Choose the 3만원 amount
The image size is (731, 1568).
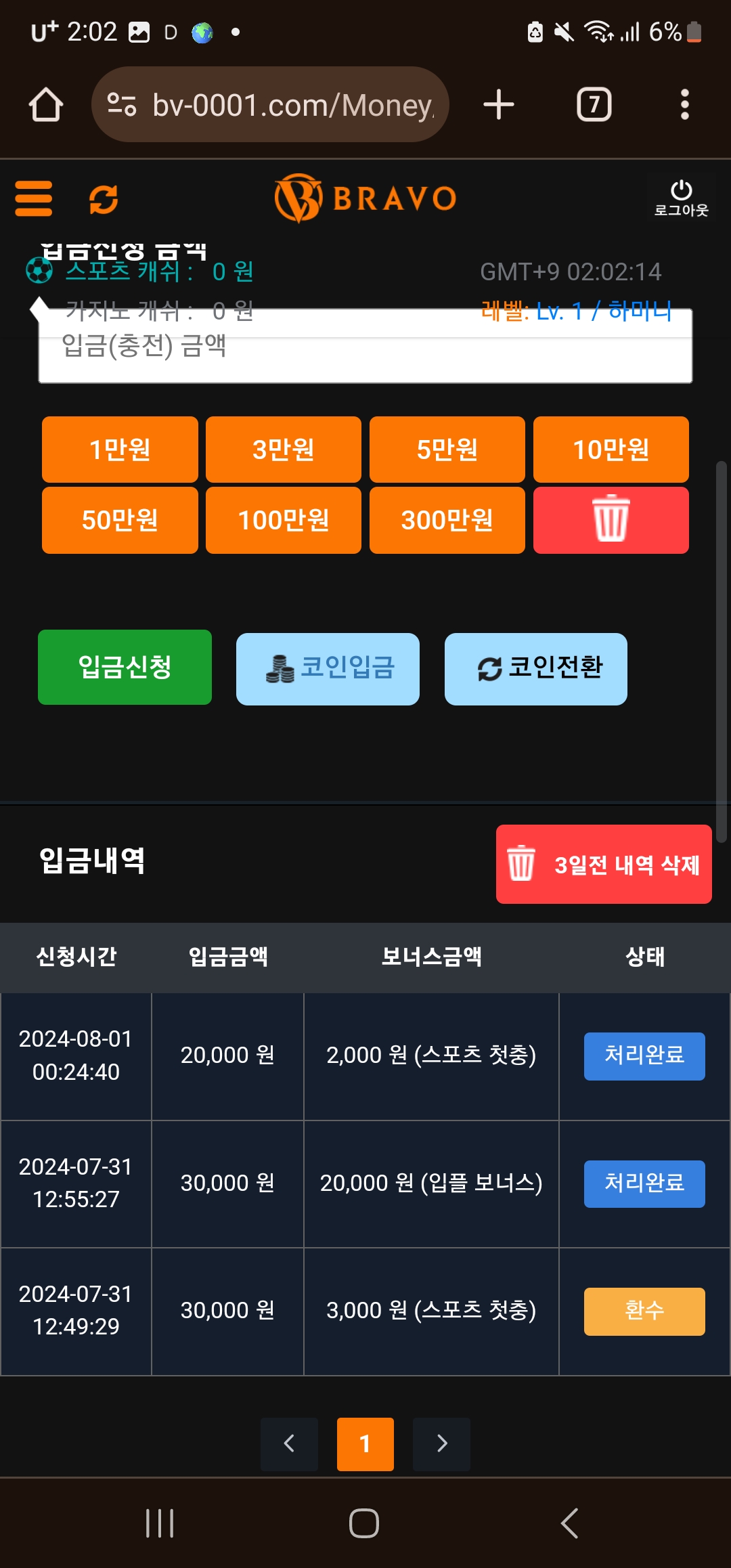click(284, 450)
